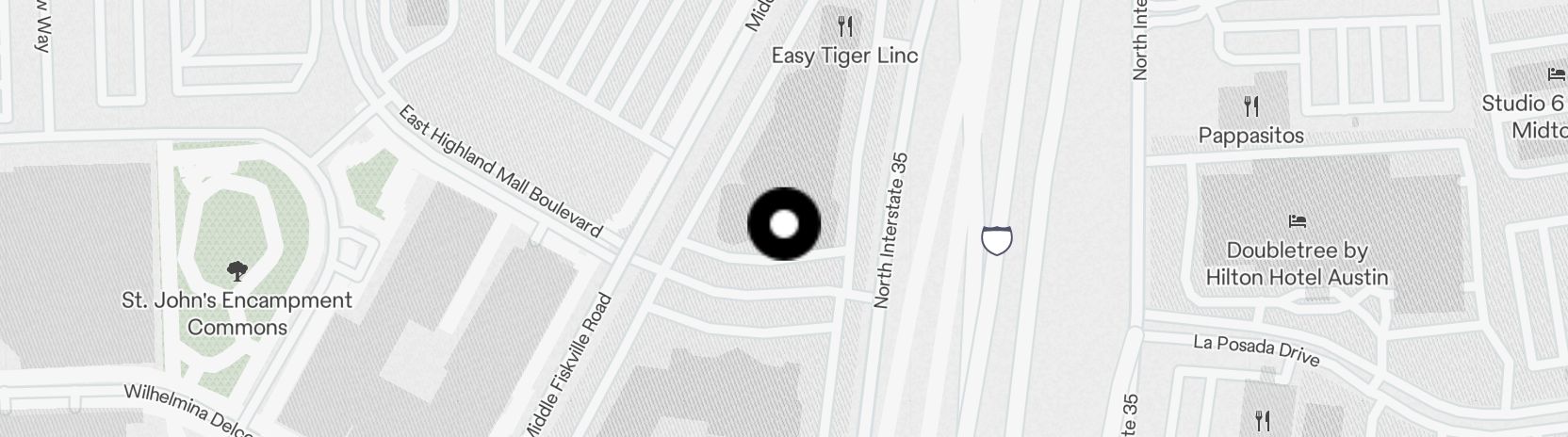Select the Studio 6 hotel marker

1555,74
